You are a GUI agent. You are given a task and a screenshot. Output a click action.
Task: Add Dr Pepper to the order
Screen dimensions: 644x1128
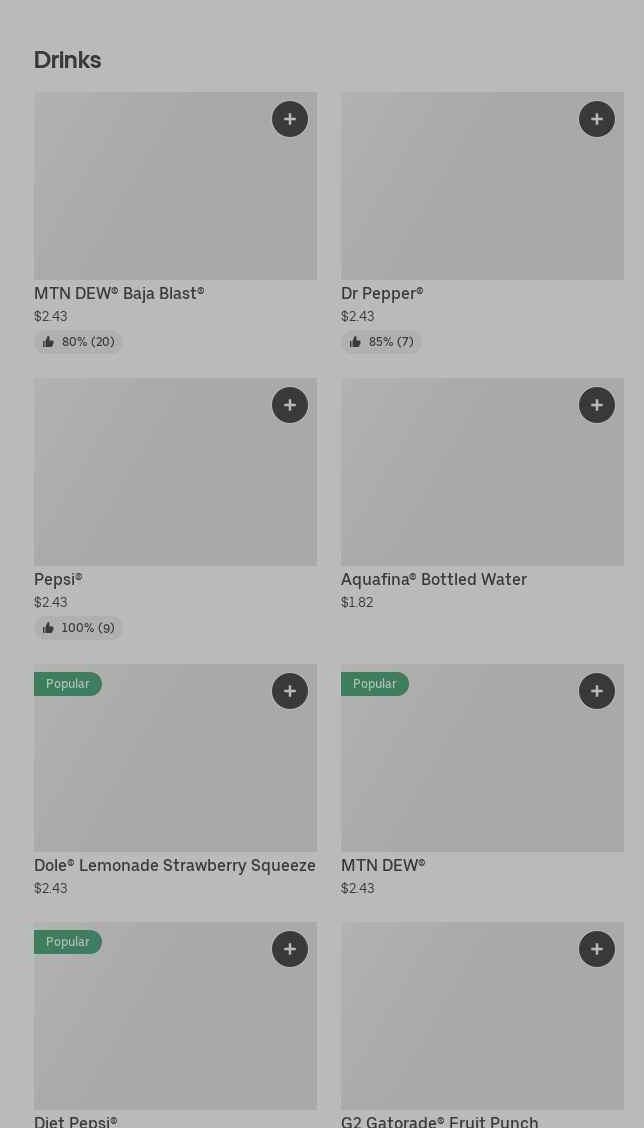(597, 119)
